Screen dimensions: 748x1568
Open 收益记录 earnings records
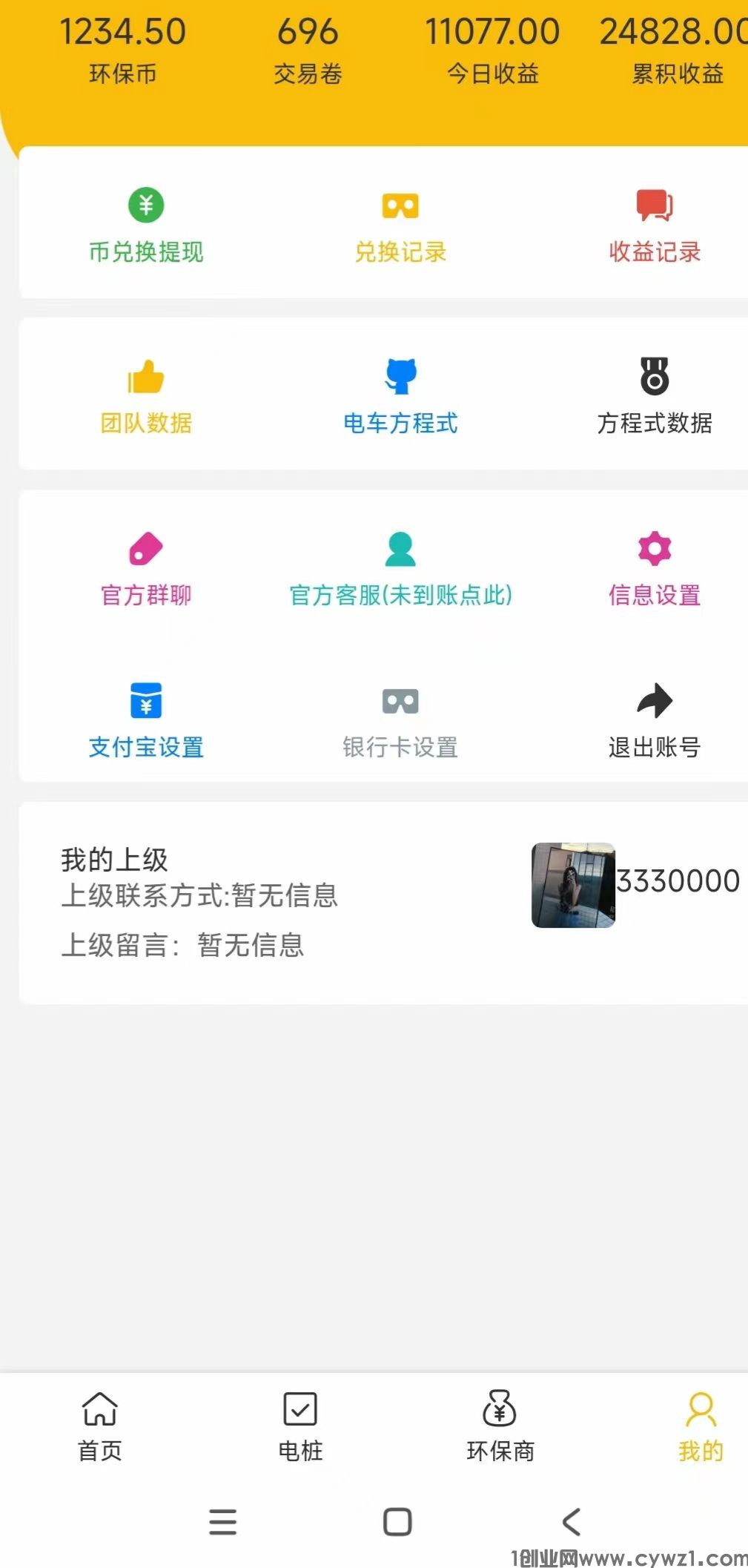(x=655, y=225)
